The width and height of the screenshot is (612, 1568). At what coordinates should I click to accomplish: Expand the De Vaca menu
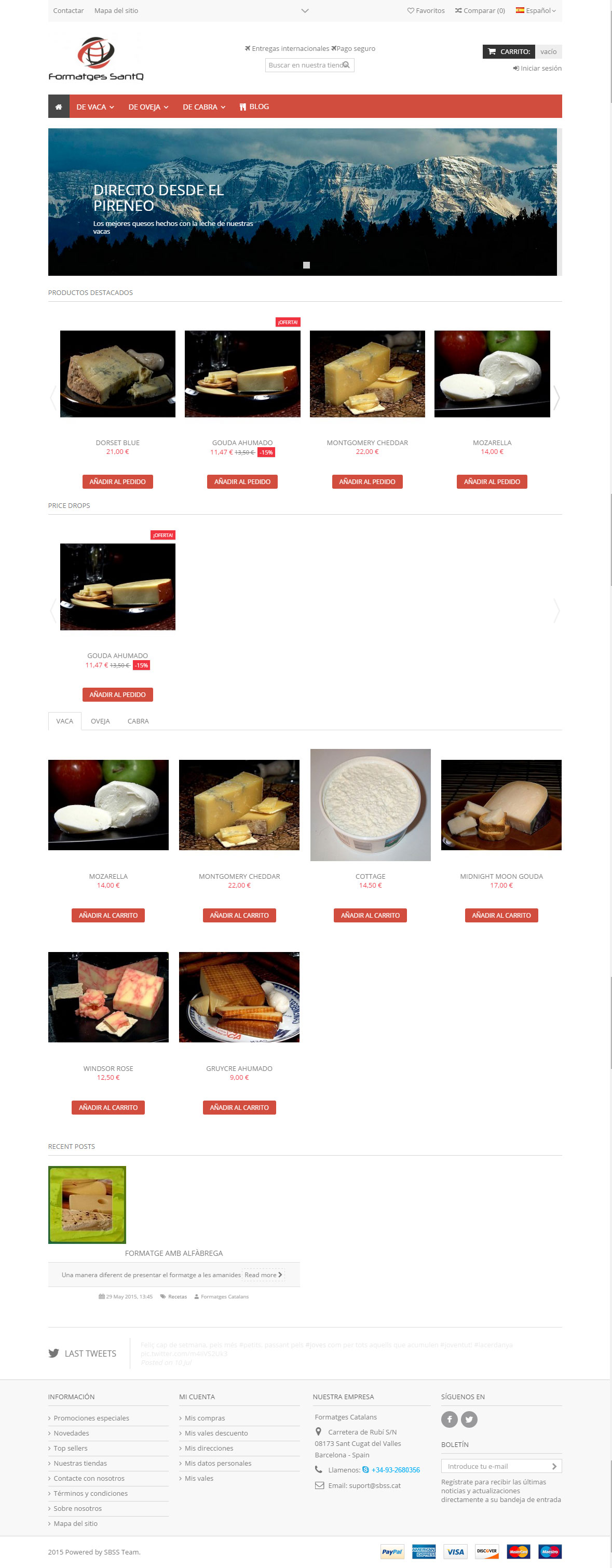[x=95, y=106]
